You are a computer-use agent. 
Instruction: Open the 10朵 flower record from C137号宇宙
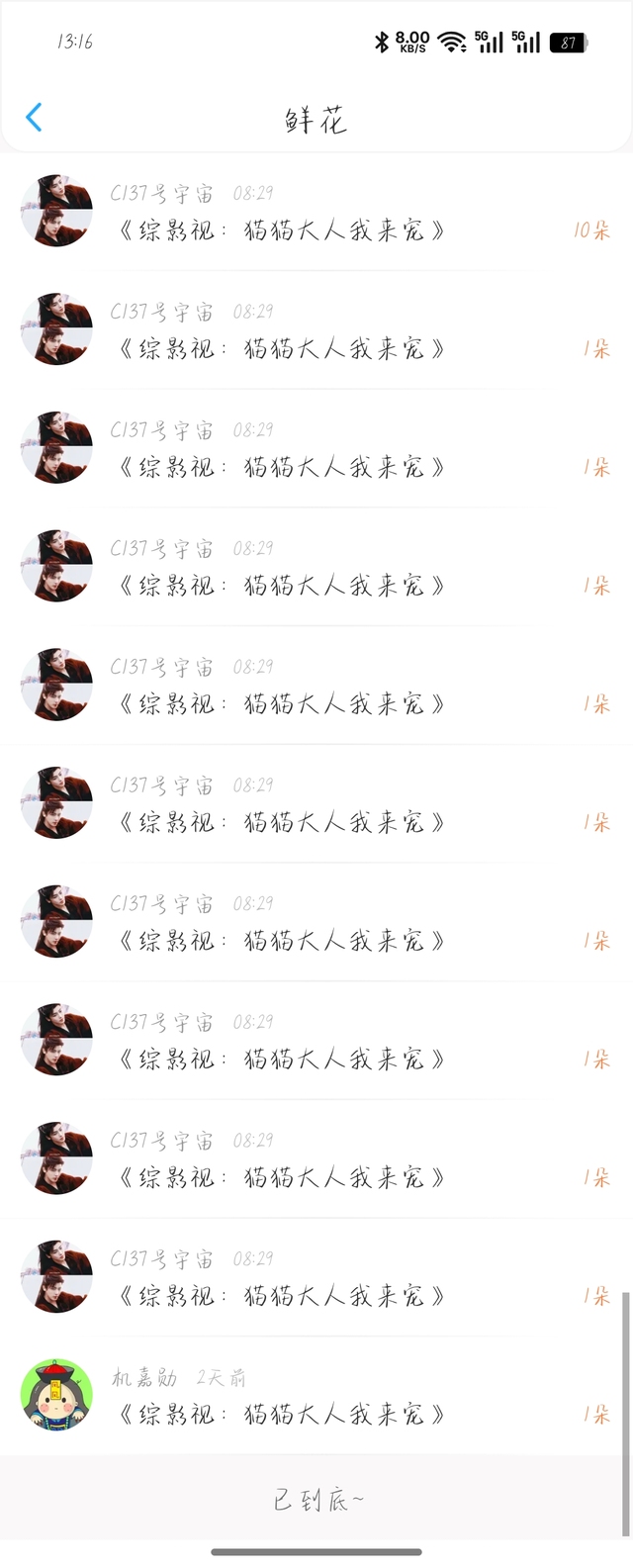(x=316, y=212)
